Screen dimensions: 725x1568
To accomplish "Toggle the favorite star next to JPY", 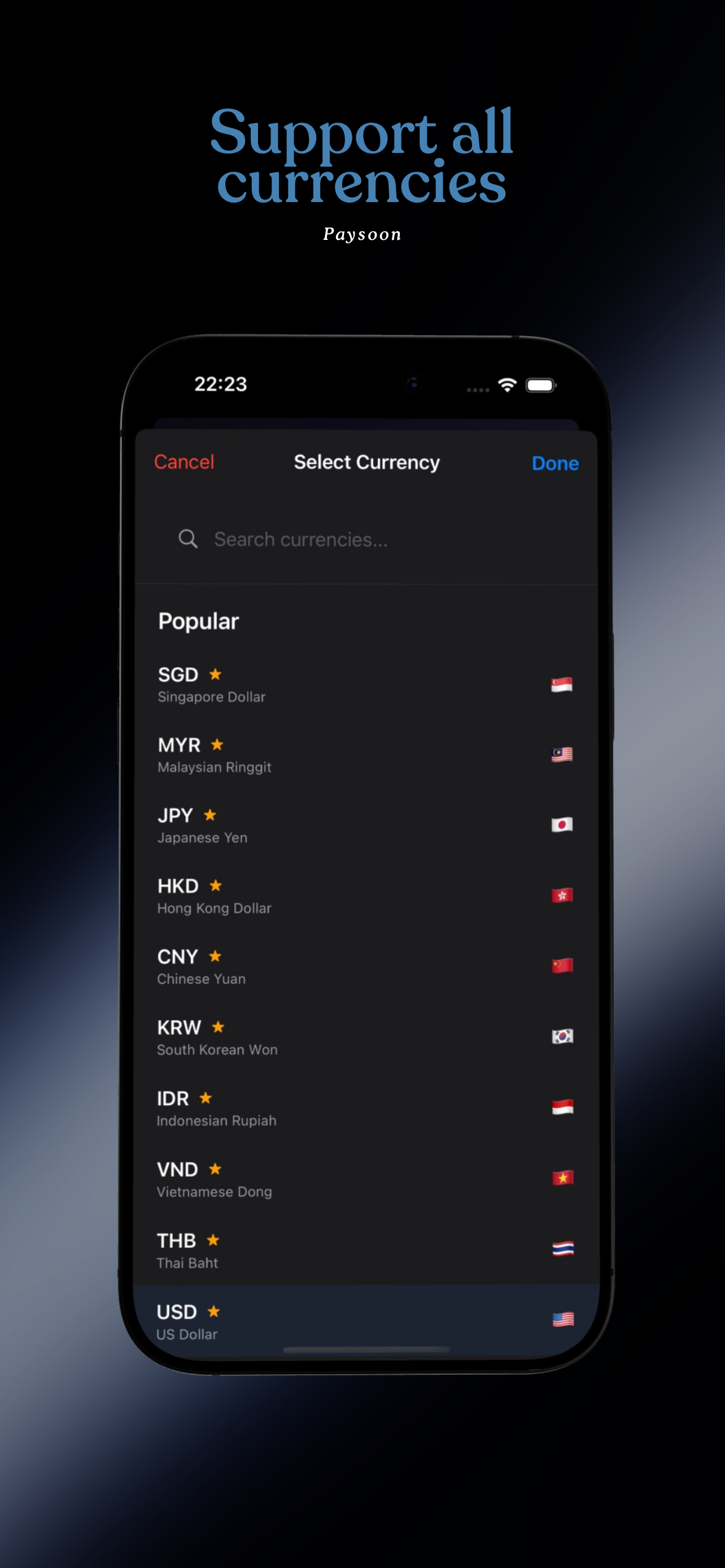I will (x=209, y=815).
